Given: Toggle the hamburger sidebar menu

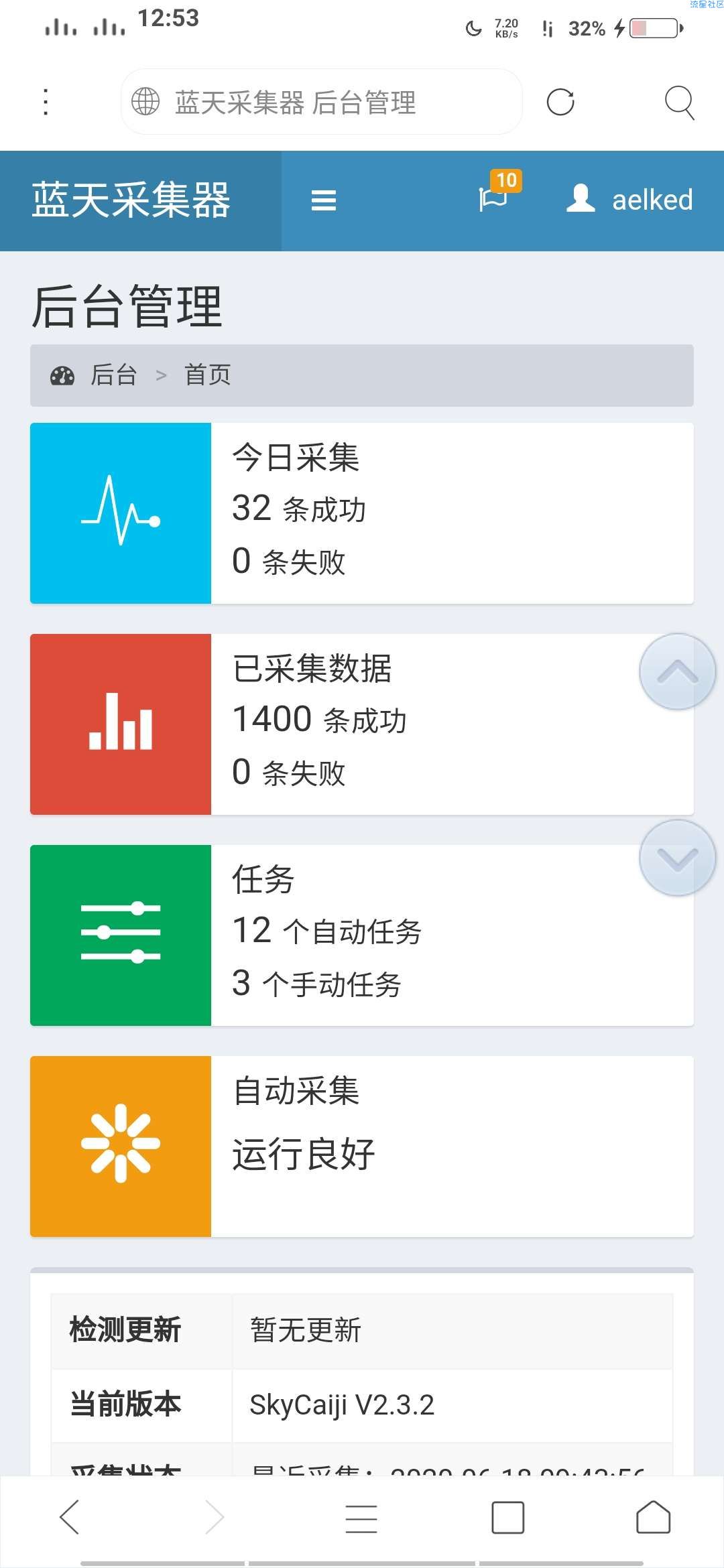Looking at the screenshot, I should (x=324, y=200).
